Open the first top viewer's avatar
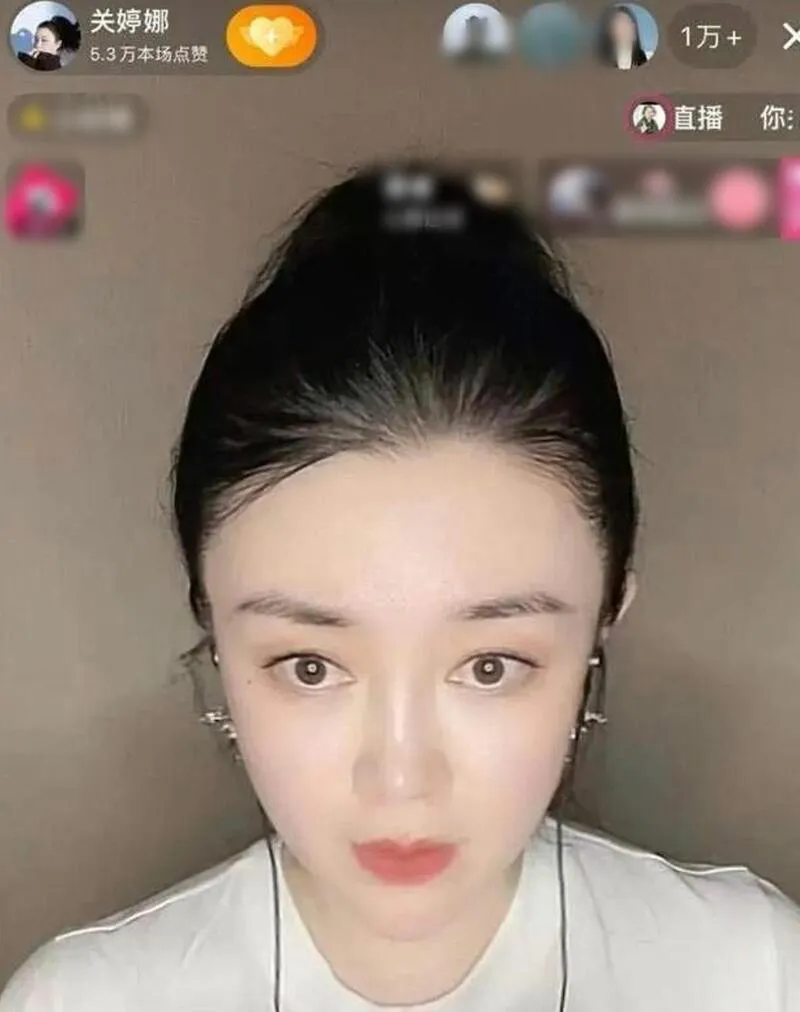The height and width of the screenshot is (1012, 800). click(476, 36)
